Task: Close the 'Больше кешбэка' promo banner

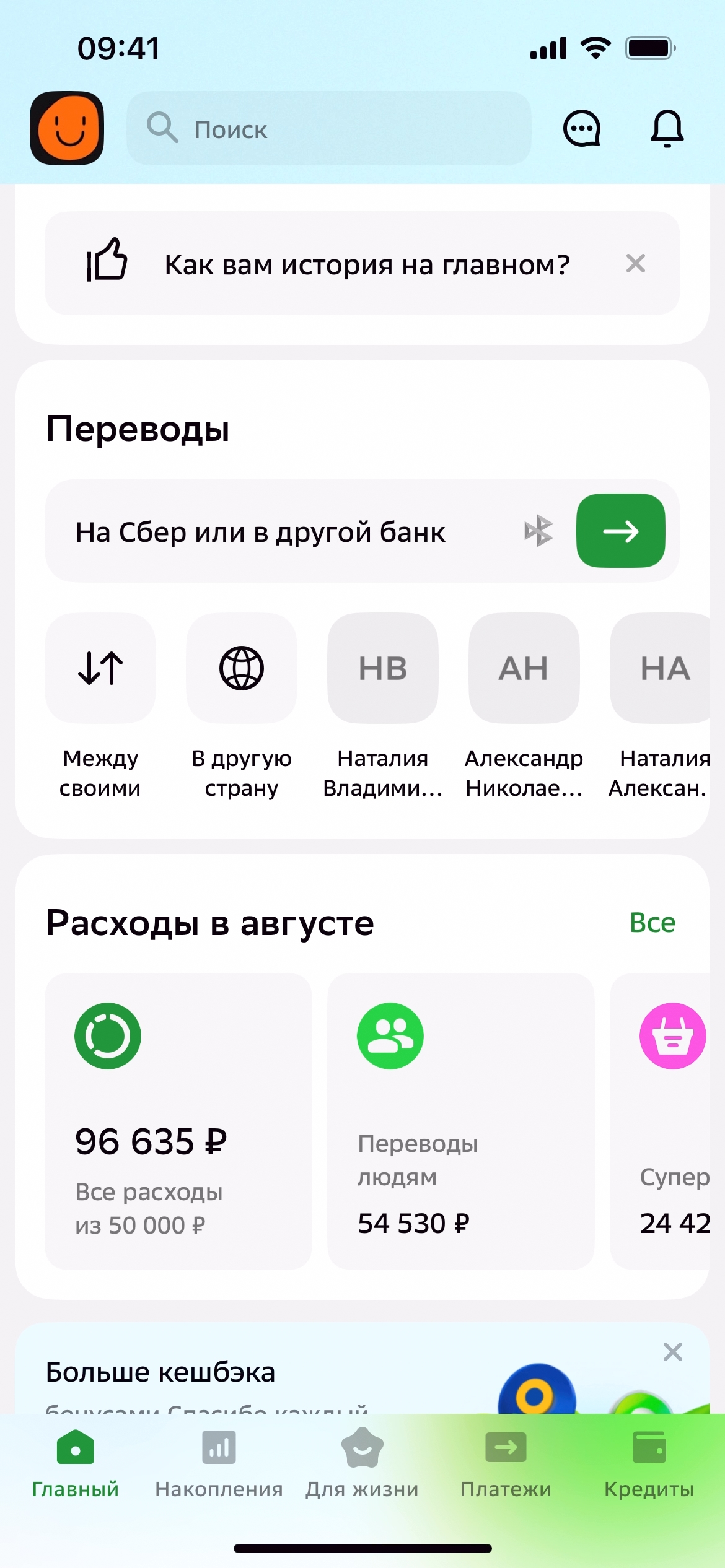Action: 672,1352
